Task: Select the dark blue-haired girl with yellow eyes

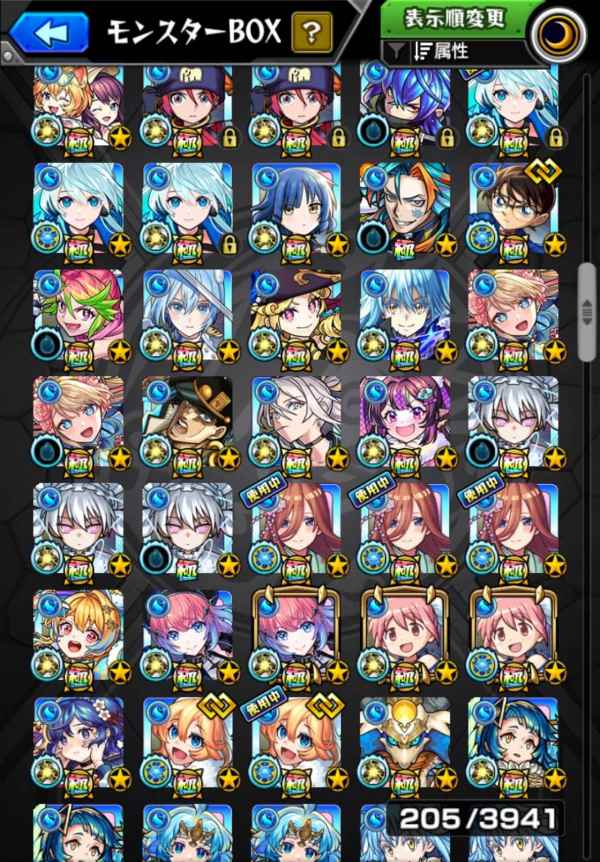Action: point(296,211)
